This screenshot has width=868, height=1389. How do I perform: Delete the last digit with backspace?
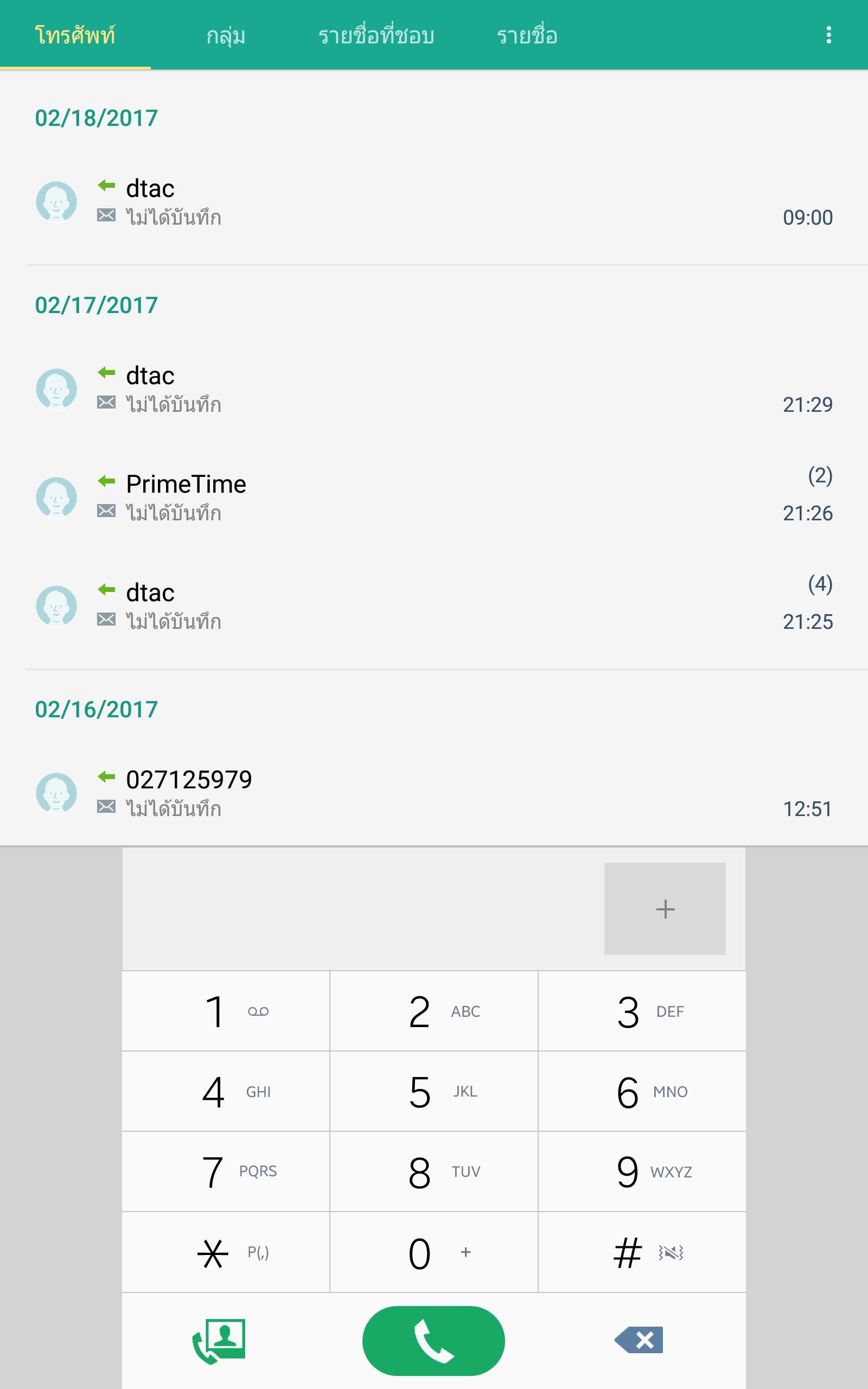pos(639,1340)
